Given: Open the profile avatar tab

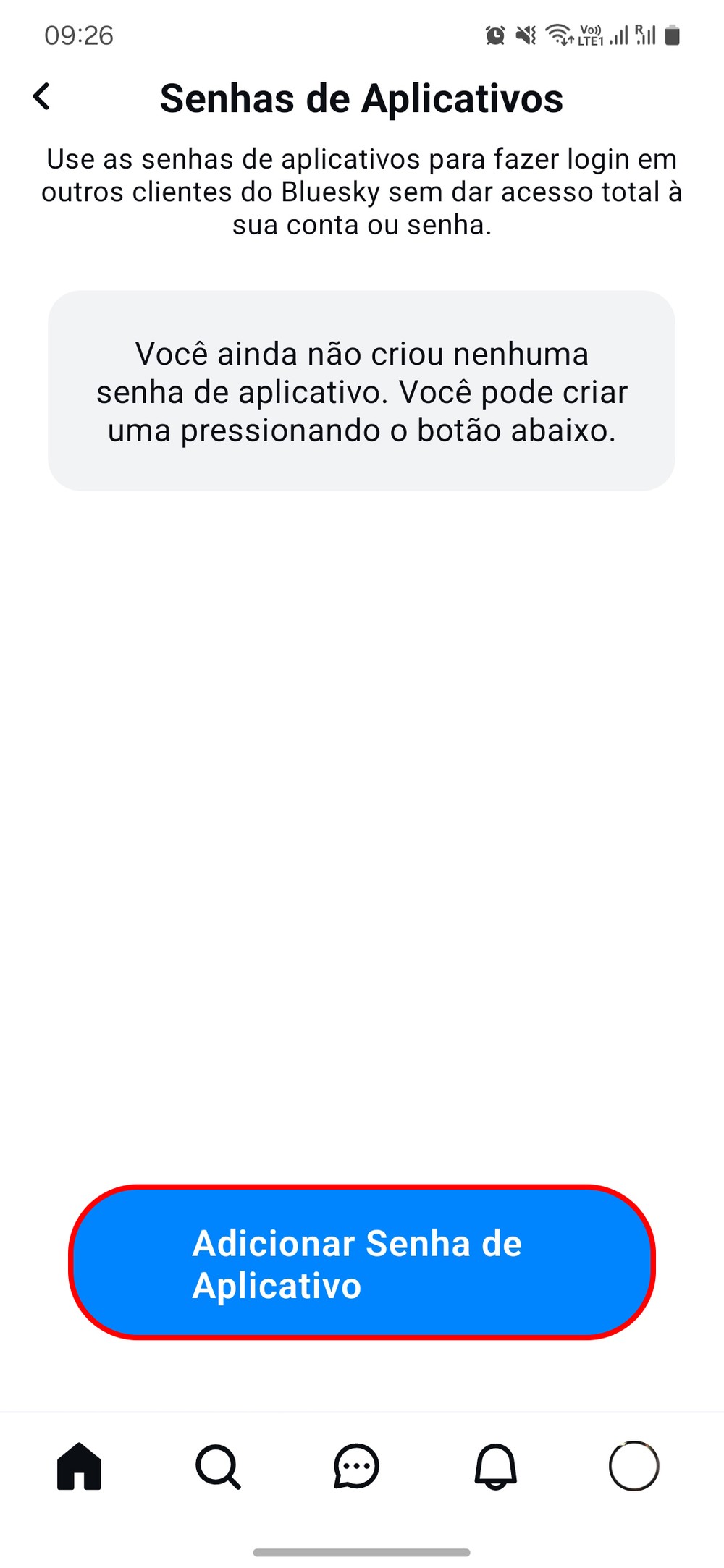Looking at the screenshot, I should pyautogui.click(x=634, y=1466).
